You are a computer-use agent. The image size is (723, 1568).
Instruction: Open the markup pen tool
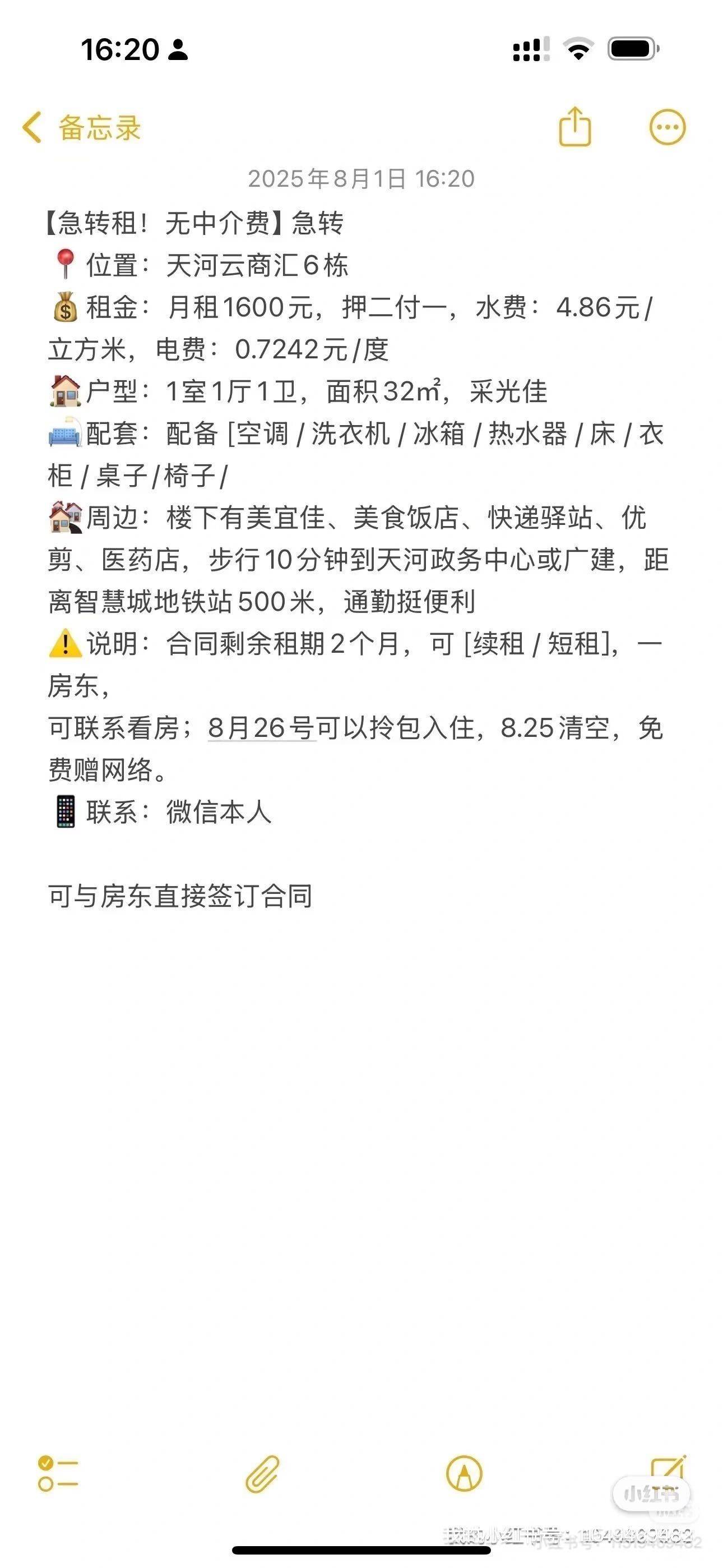(x=465, y=1474)
